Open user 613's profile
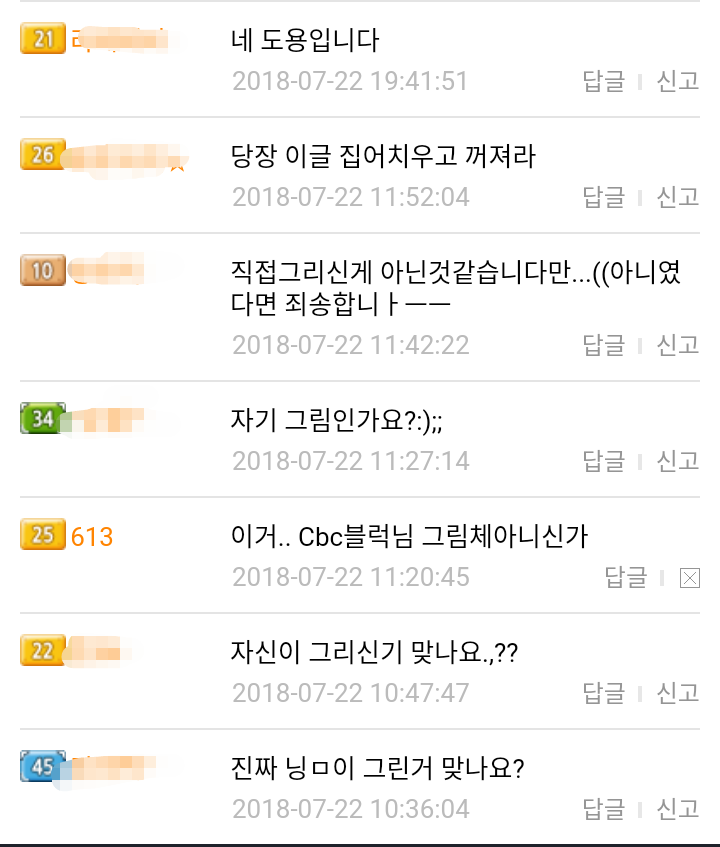This screenshot has height=847, width=720. 92,537
